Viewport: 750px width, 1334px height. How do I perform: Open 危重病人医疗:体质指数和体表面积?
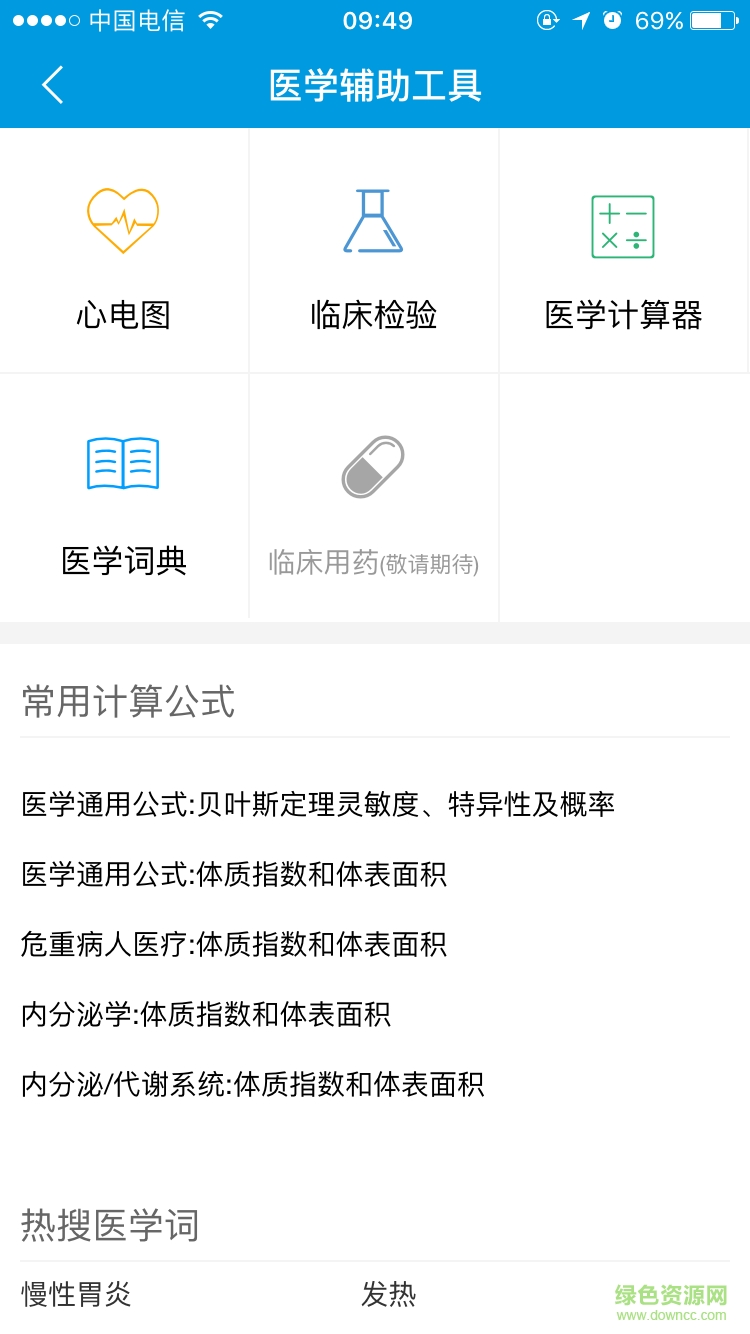234,944
